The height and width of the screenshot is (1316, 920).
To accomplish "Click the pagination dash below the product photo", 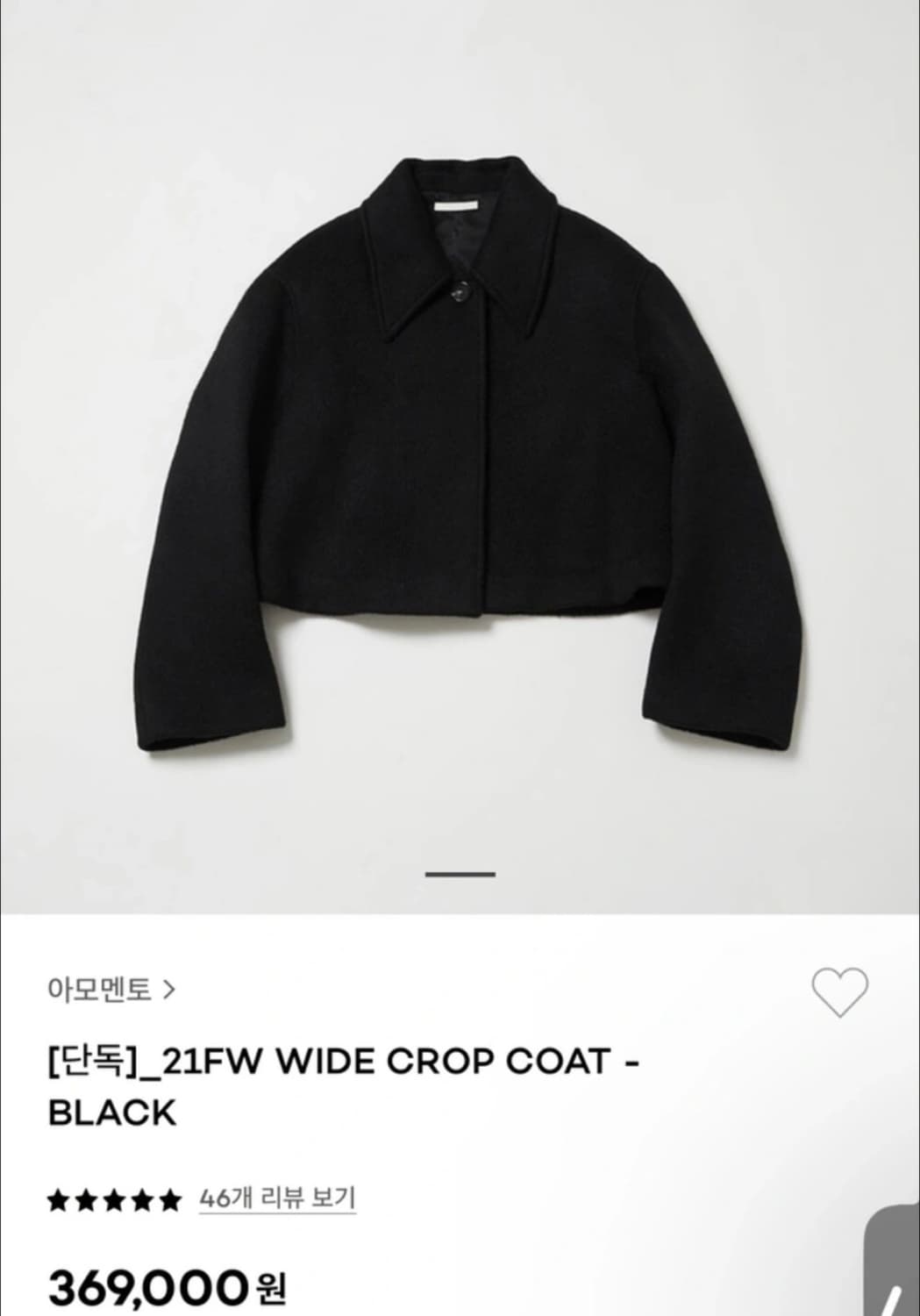I will click(x=460, y=872).
